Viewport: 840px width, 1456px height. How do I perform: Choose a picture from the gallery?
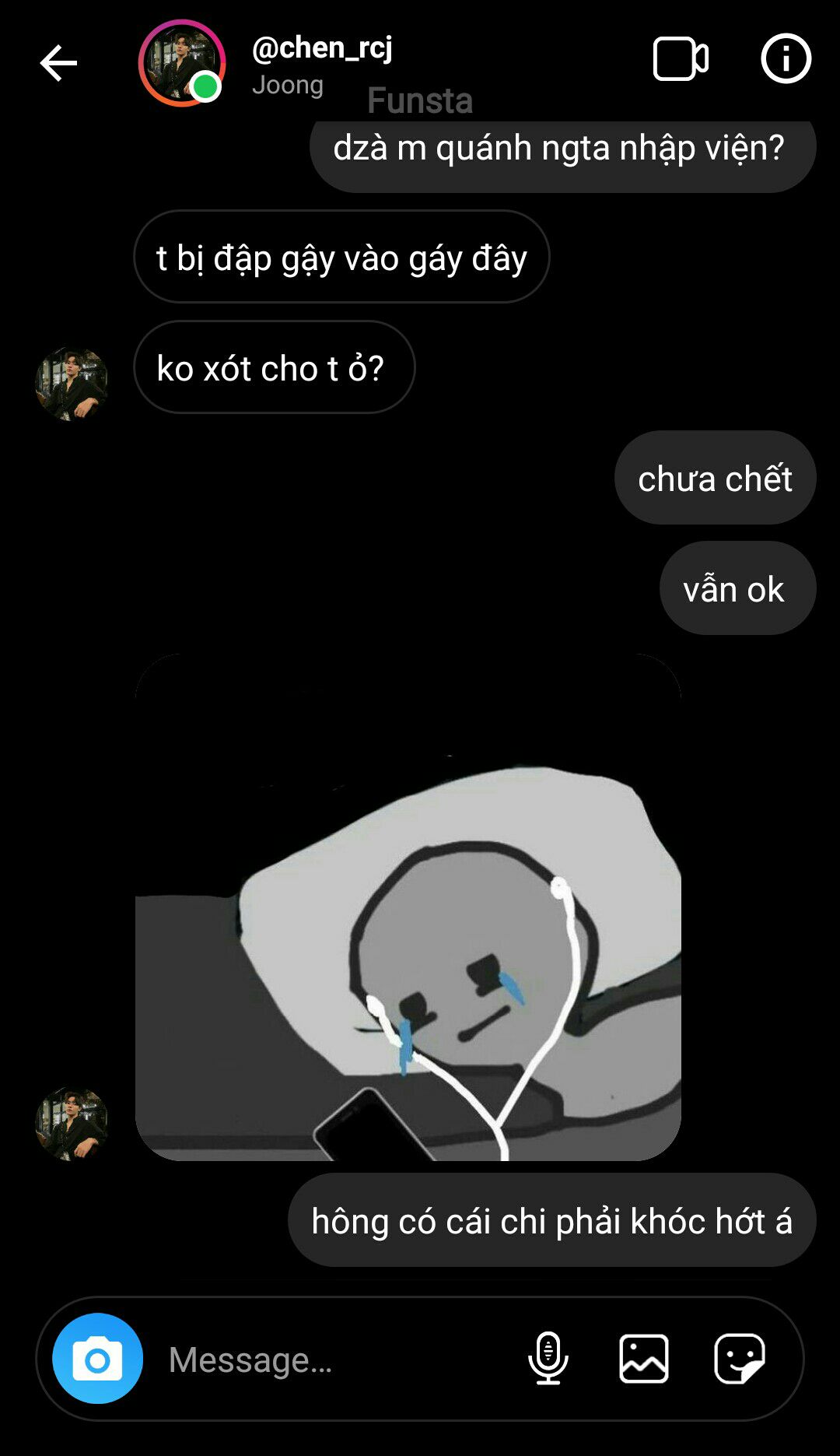click(643, 1359)
